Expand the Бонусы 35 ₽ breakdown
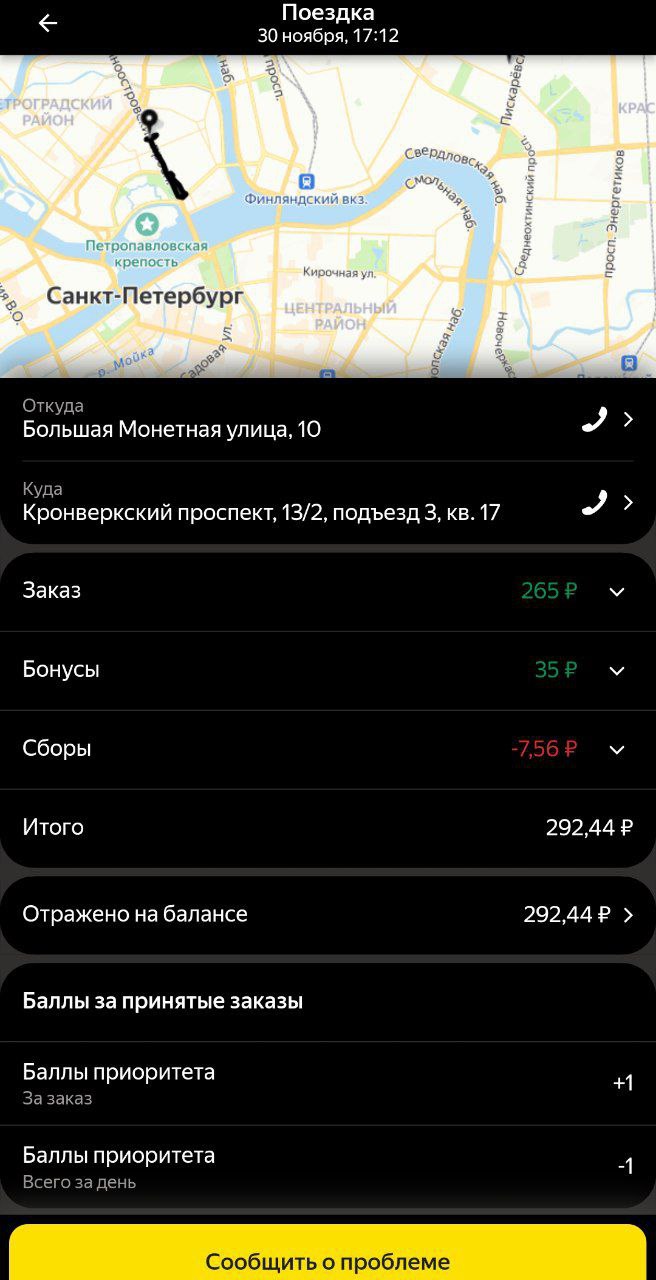 (617, 670)
